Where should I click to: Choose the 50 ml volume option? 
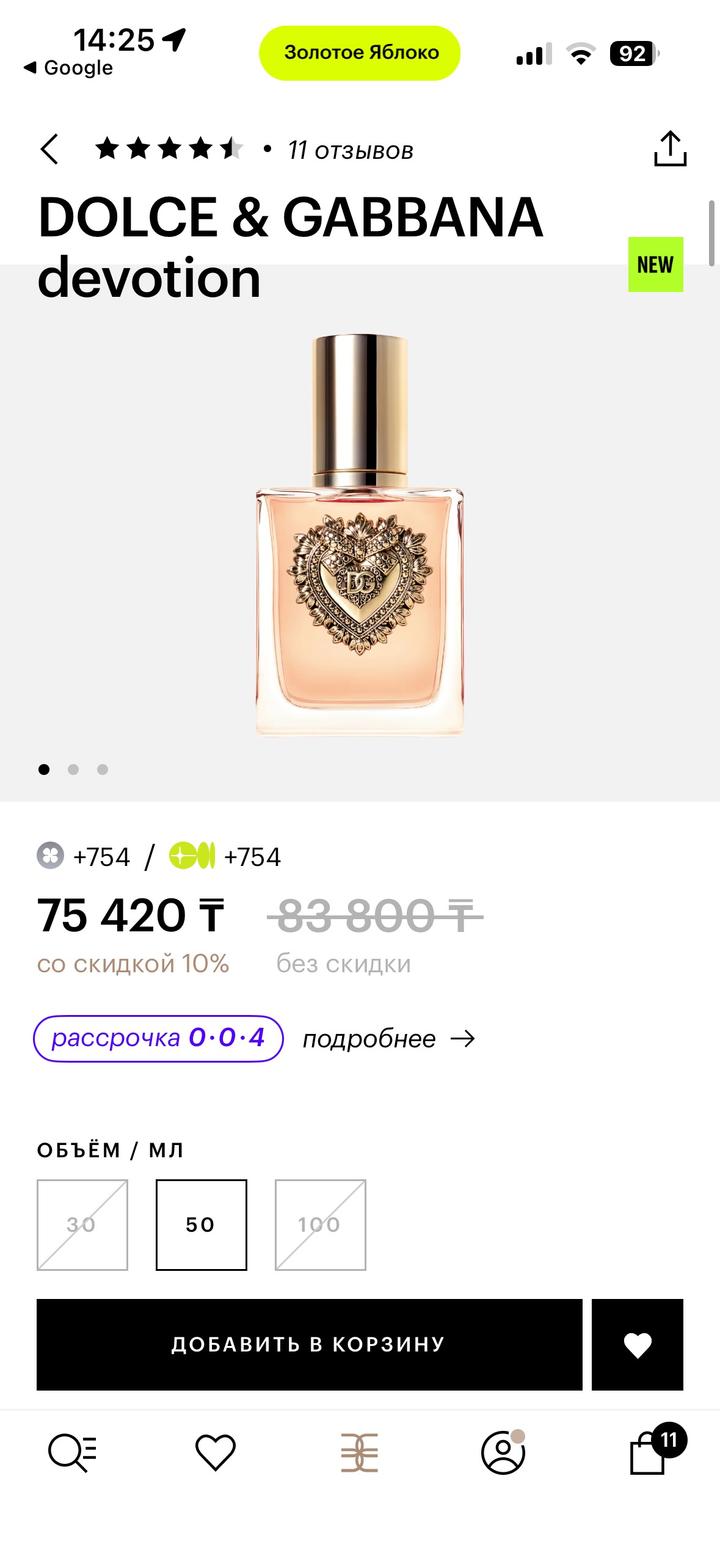click(x=201, y=1225)
